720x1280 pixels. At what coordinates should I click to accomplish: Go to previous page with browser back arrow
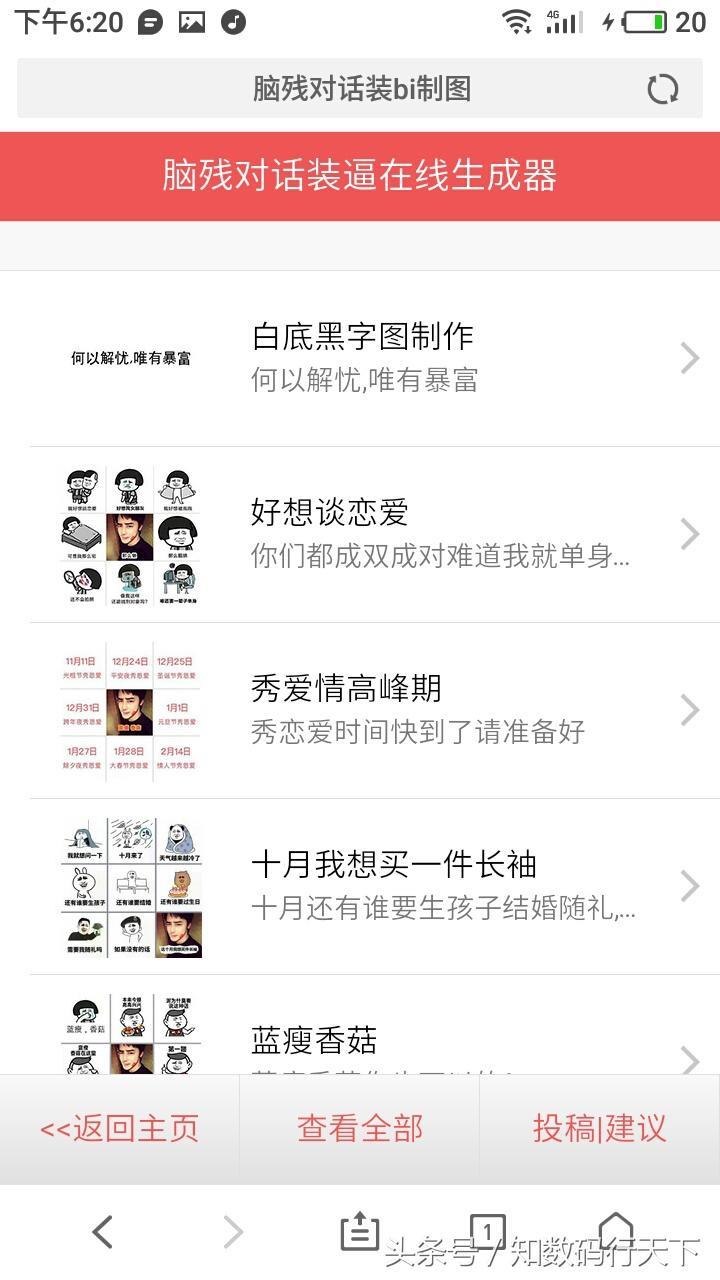102,1232
